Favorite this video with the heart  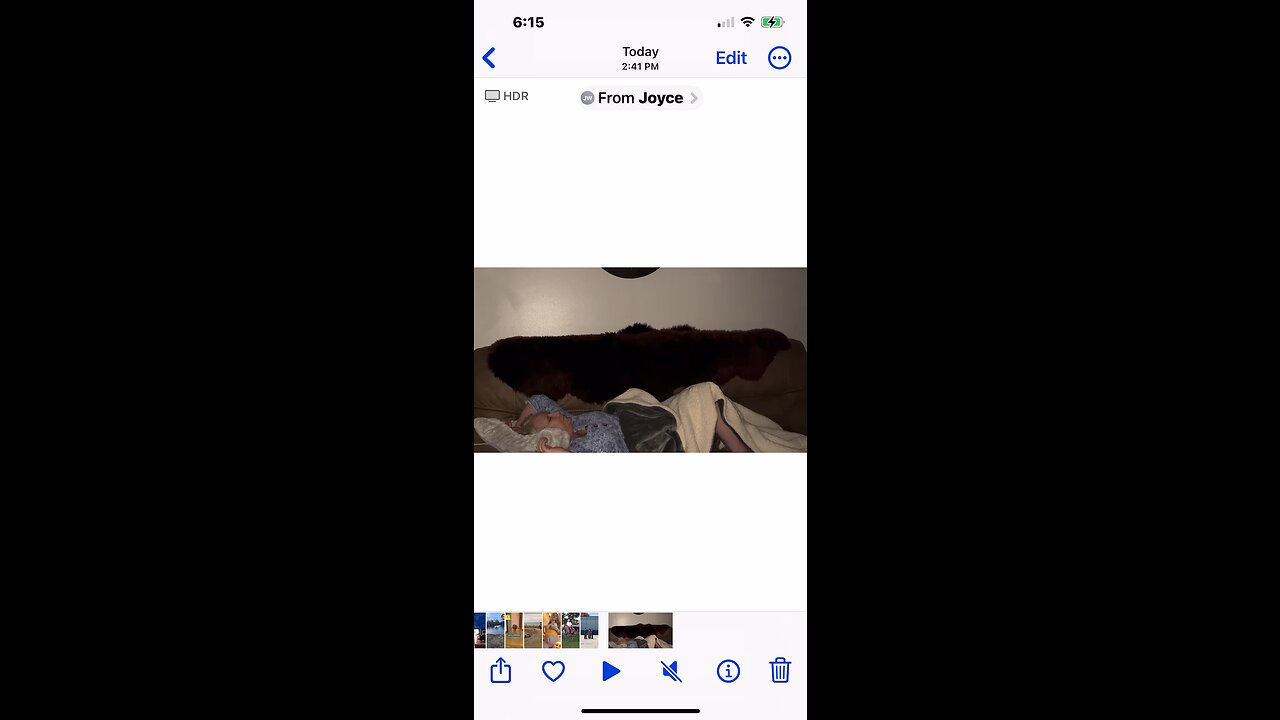tap(553, 671)
